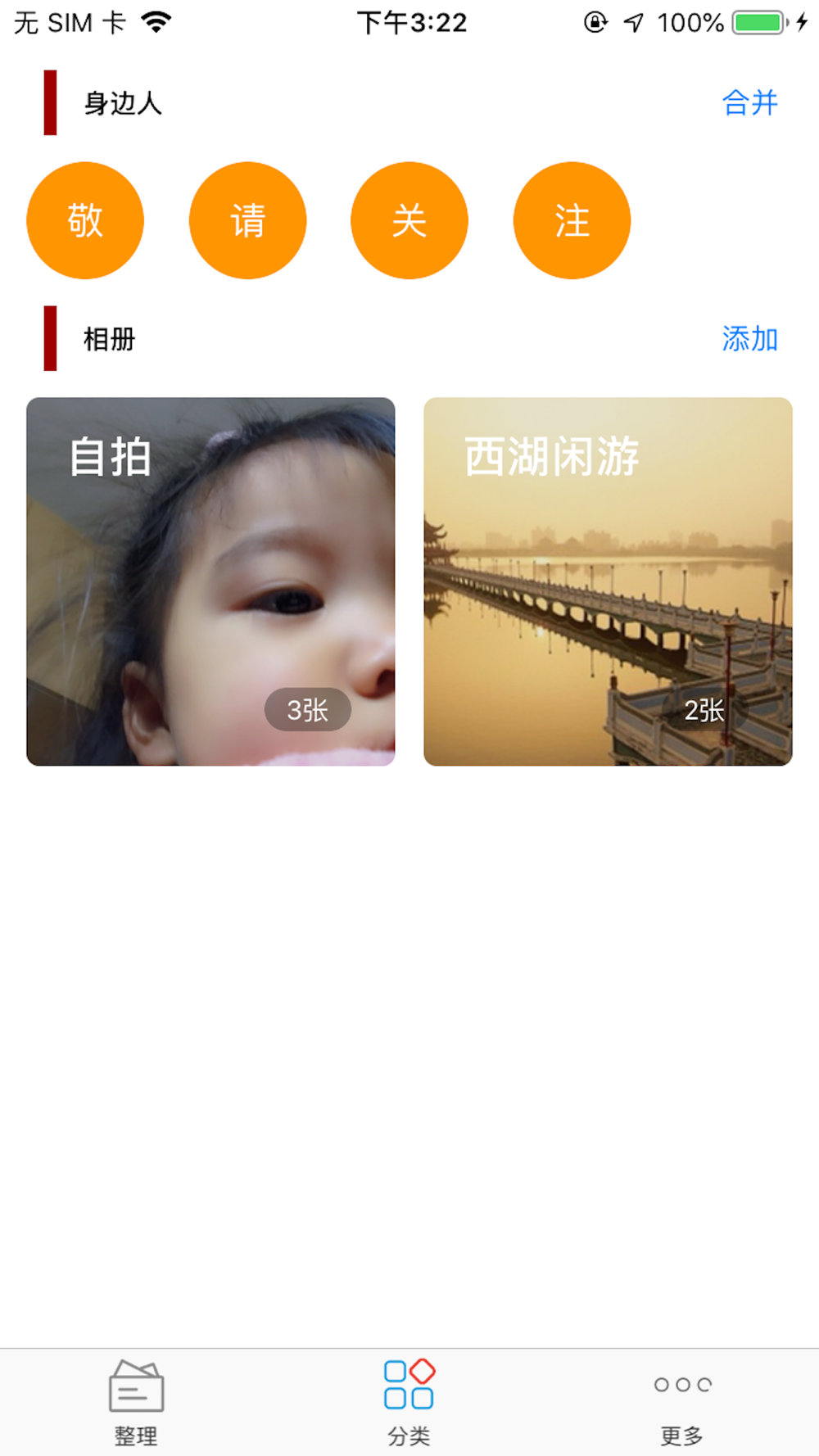Select the orange 关 person circle

pyautogui.click(x=409, y=220)
